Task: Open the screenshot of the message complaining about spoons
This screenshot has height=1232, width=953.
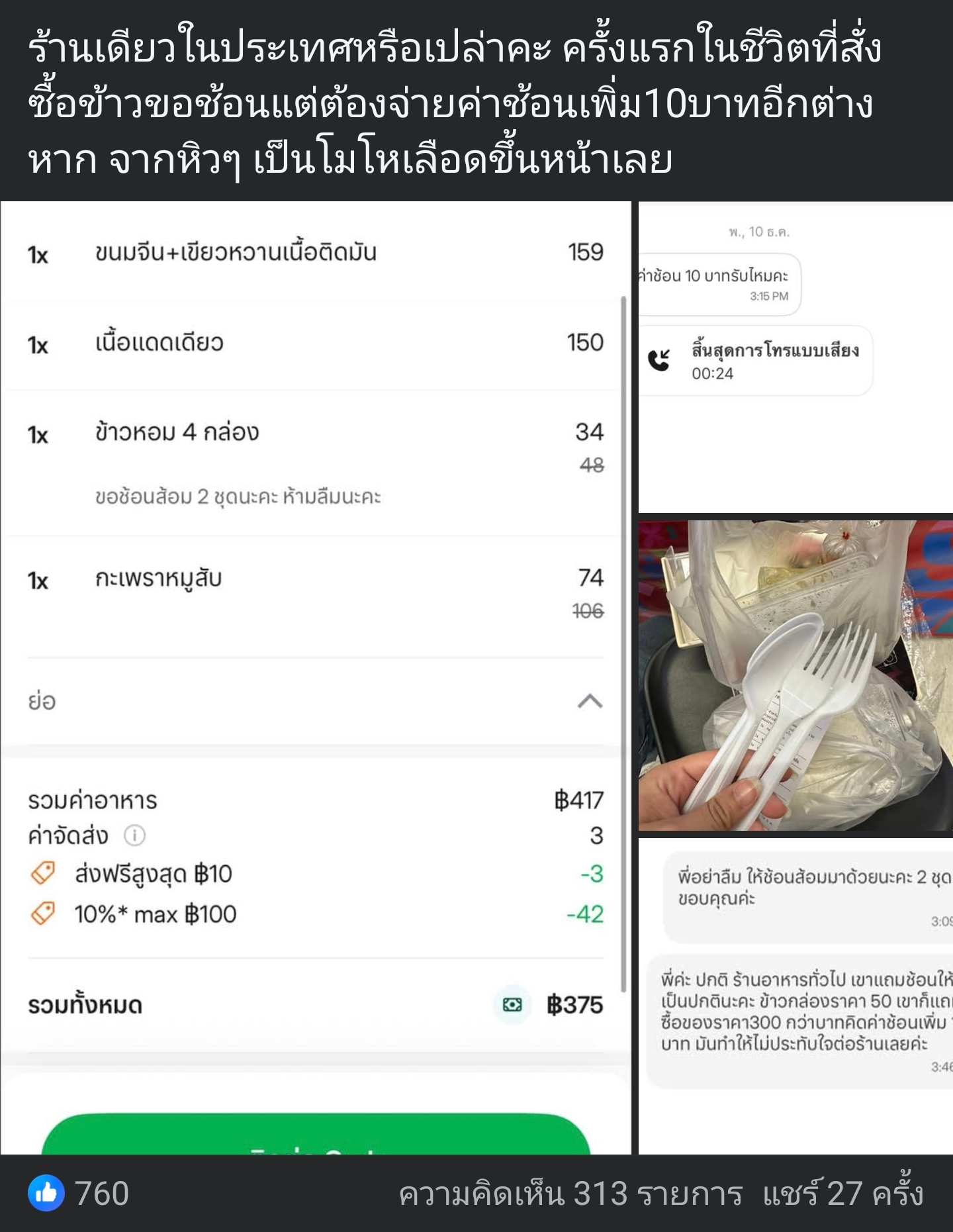Action: click(x=795, y=993)
